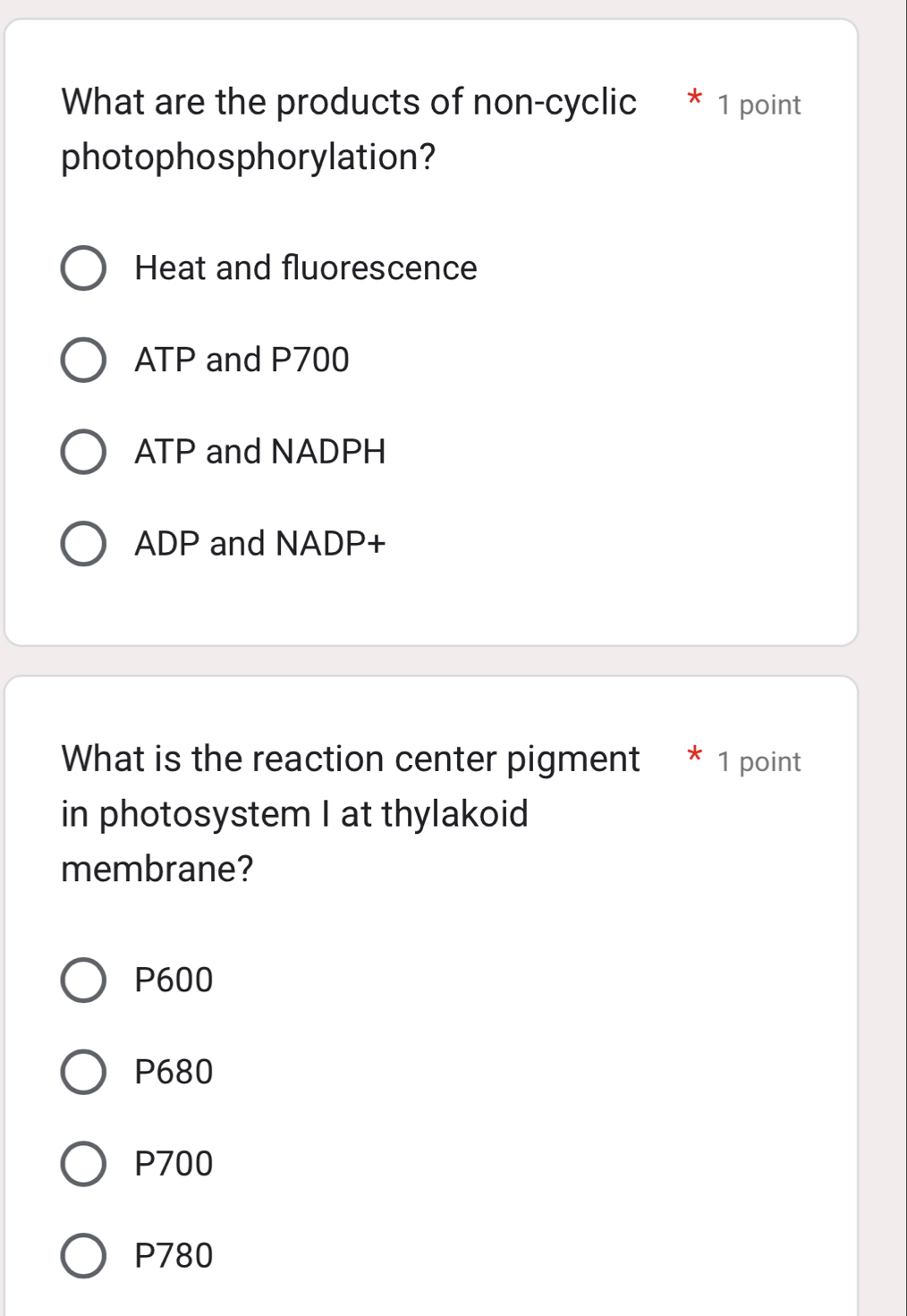Click the radio circle beside "Heat and fluorescence"
Viewport: 907px width, 1316px height.
point(83,267)
